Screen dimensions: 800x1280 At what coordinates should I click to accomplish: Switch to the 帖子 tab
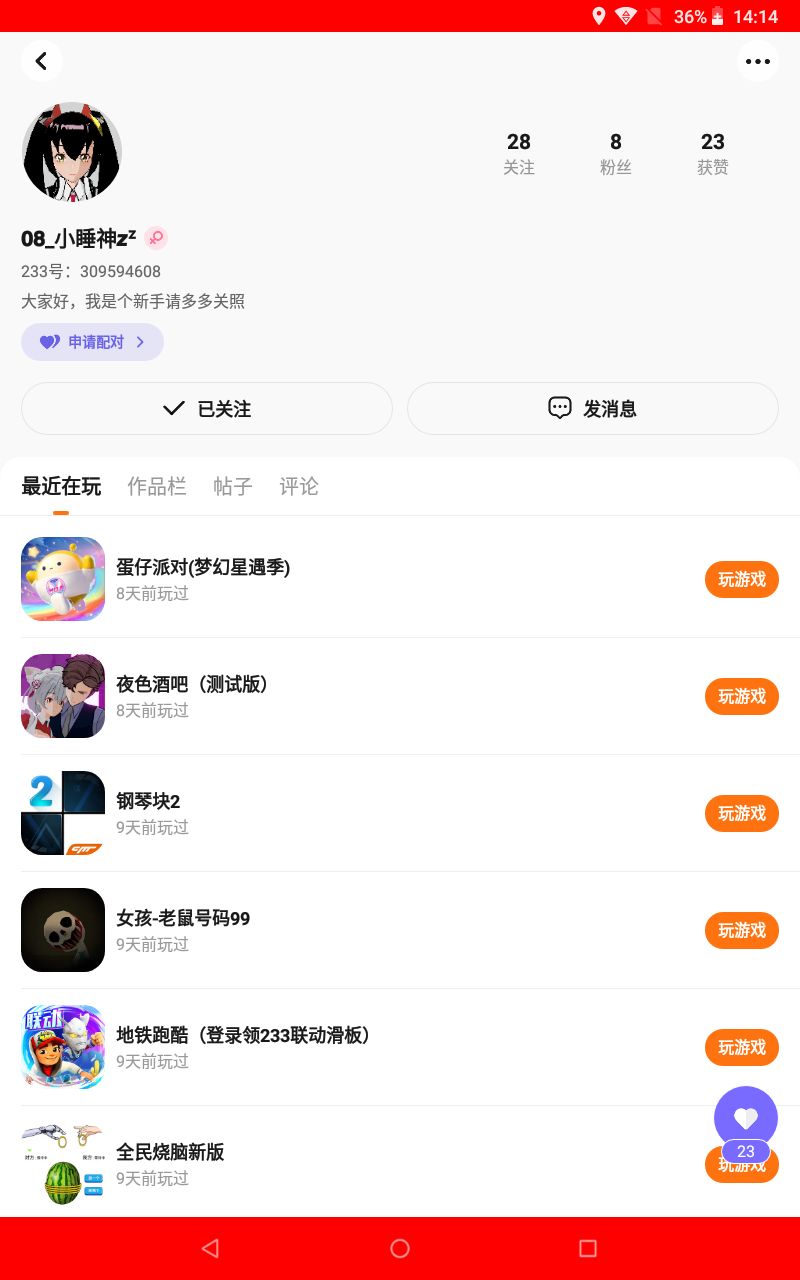(233, 487)
